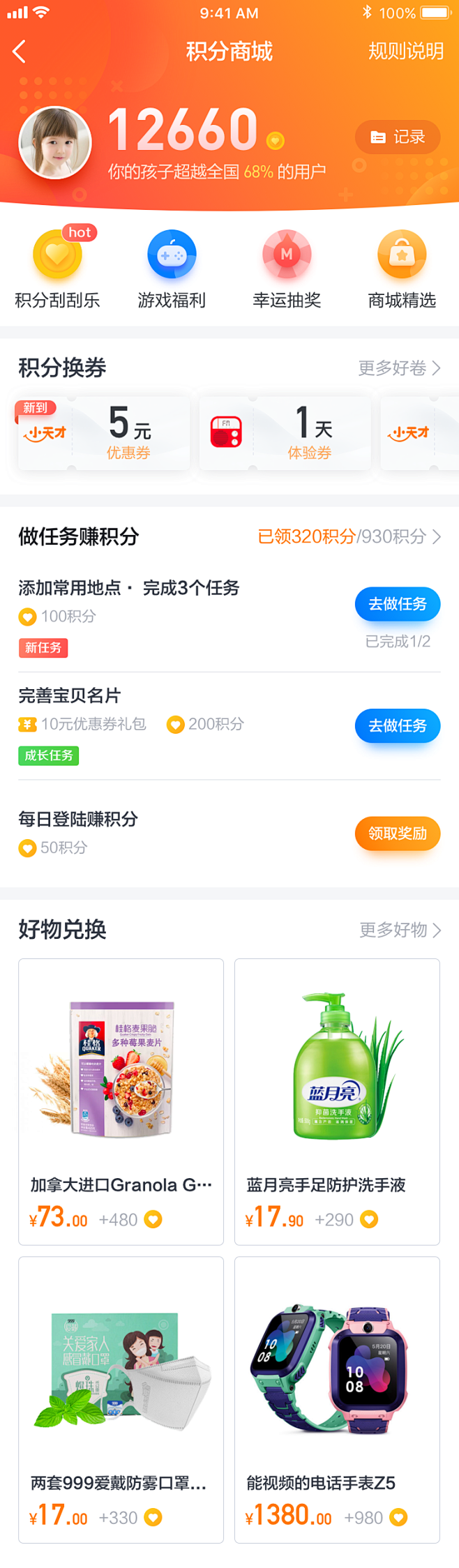The width and height of the screenshot is (459, 1568).
Task: Tap the child's profile avatar
Action: [x=55, y=143]
